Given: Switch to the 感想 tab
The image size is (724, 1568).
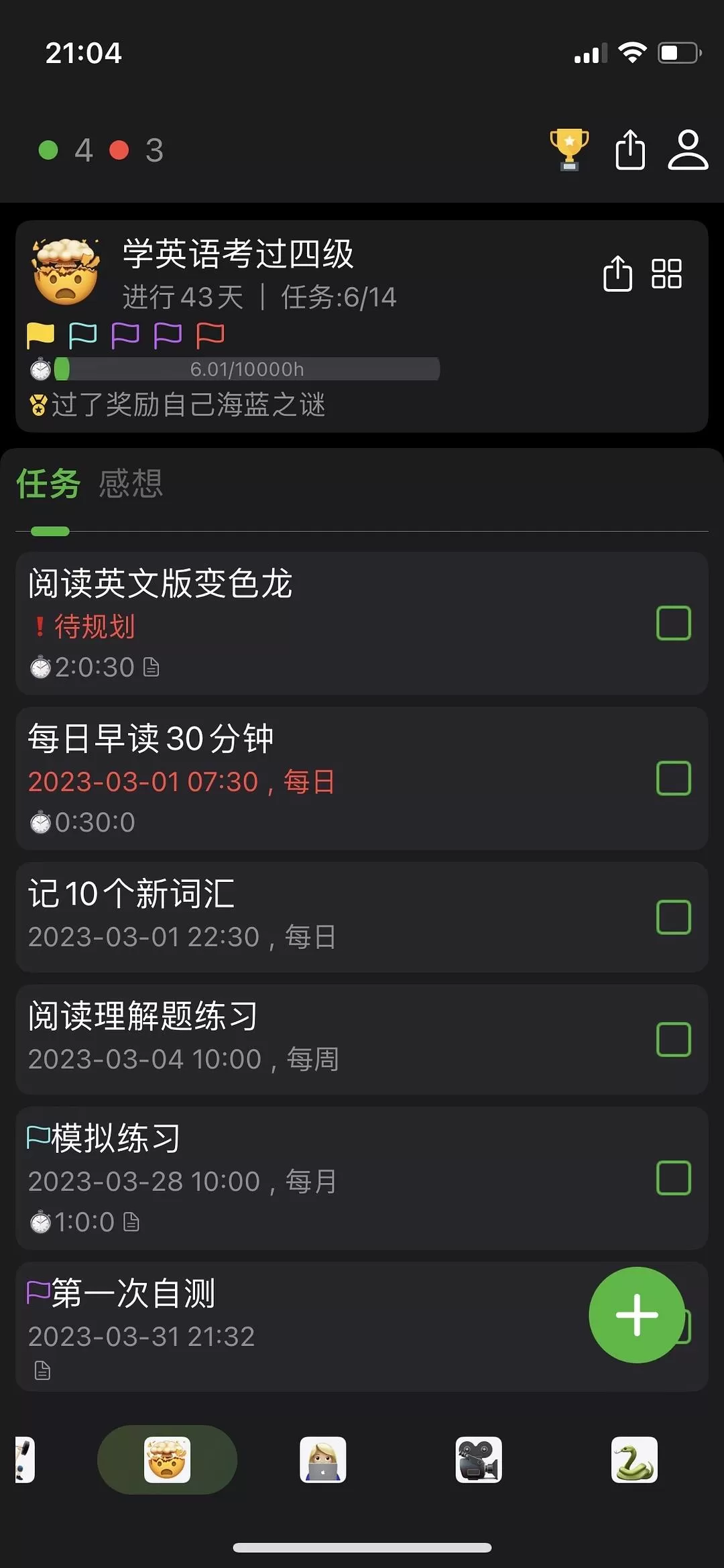Looking at the screenshot, I should (x=130, y=483).
